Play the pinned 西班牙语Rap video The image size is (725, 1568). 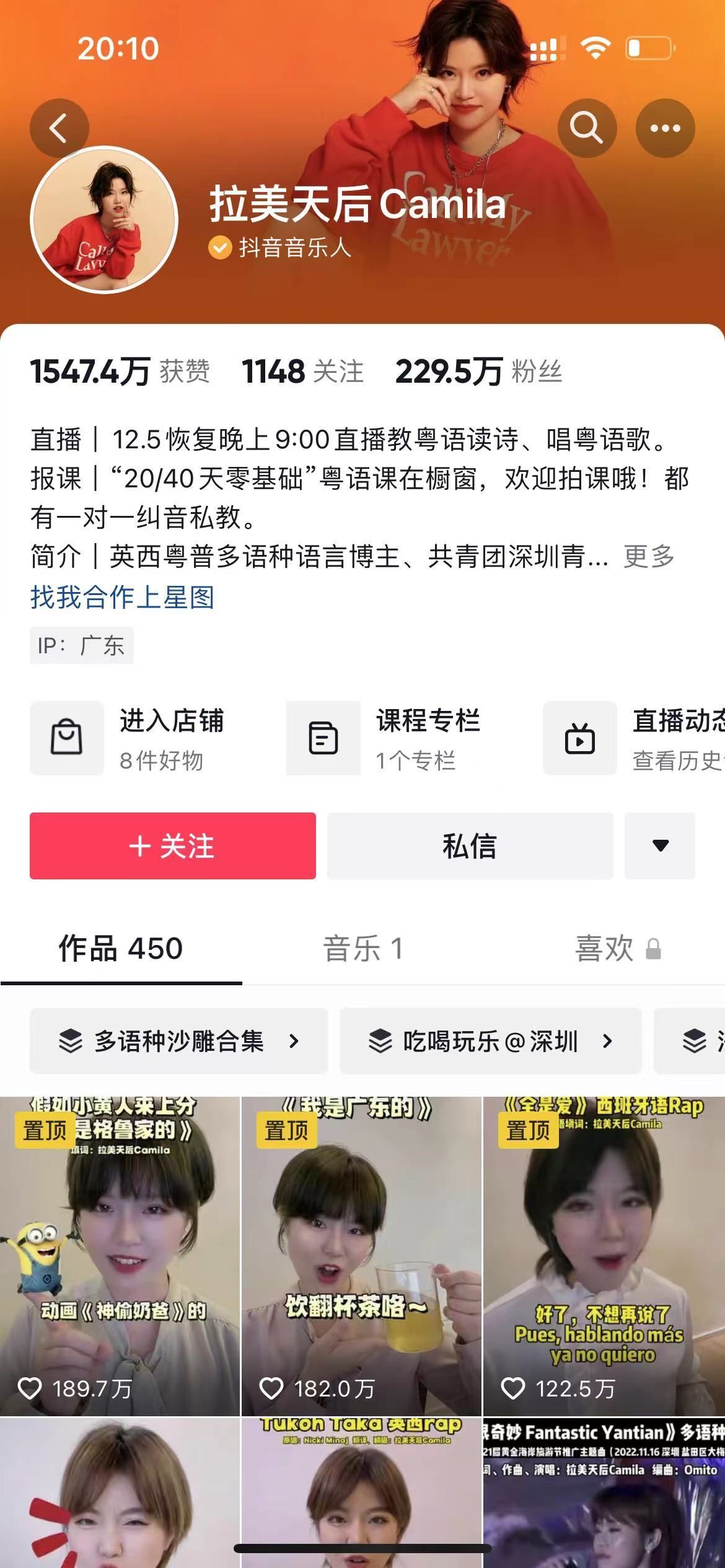(x=604, y=1257)
